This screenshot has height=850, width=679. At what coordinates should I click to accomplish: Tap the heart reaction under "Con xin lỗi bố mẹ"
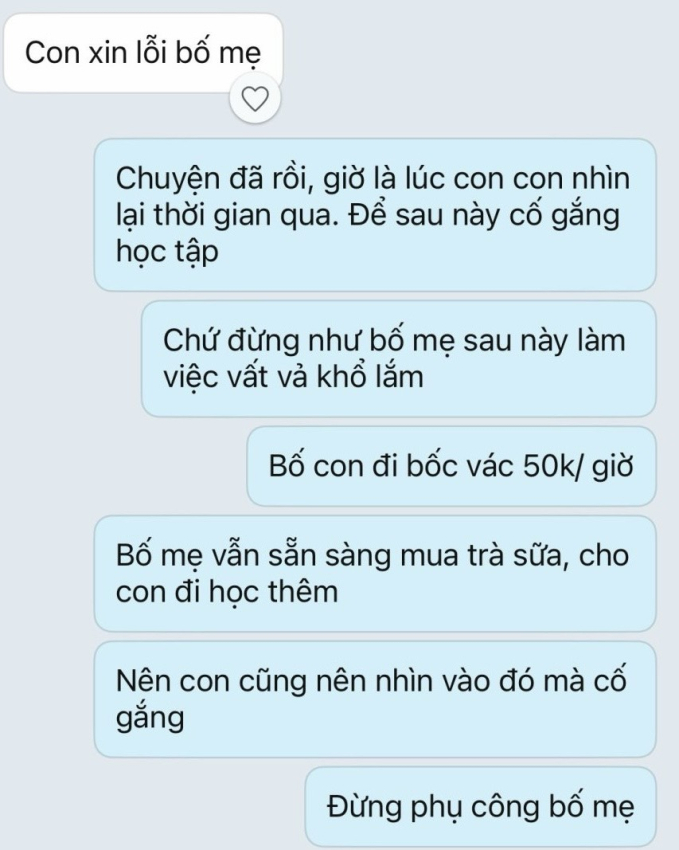pos(258,100)
